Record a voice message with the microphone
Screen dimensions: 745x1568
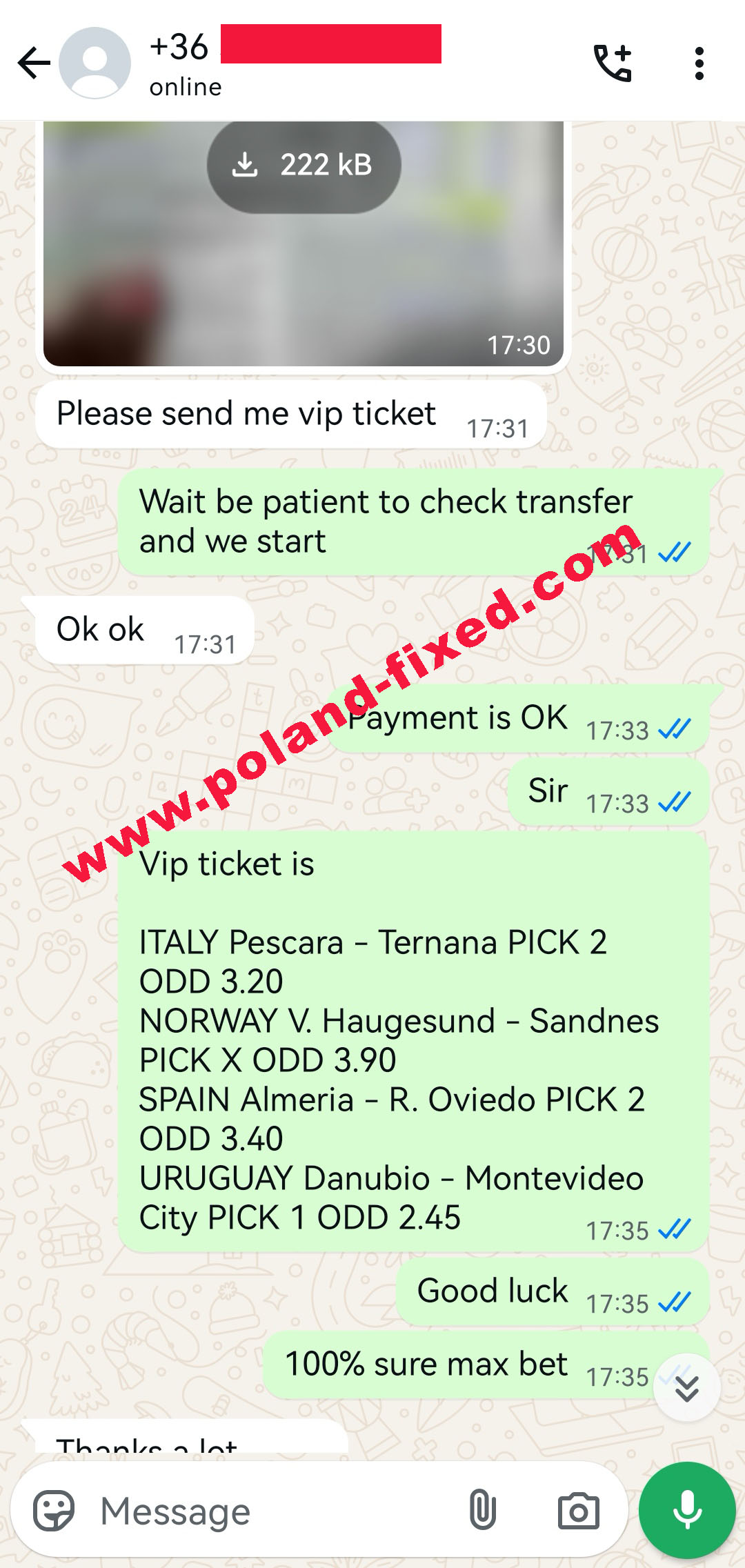(687, 1510)
